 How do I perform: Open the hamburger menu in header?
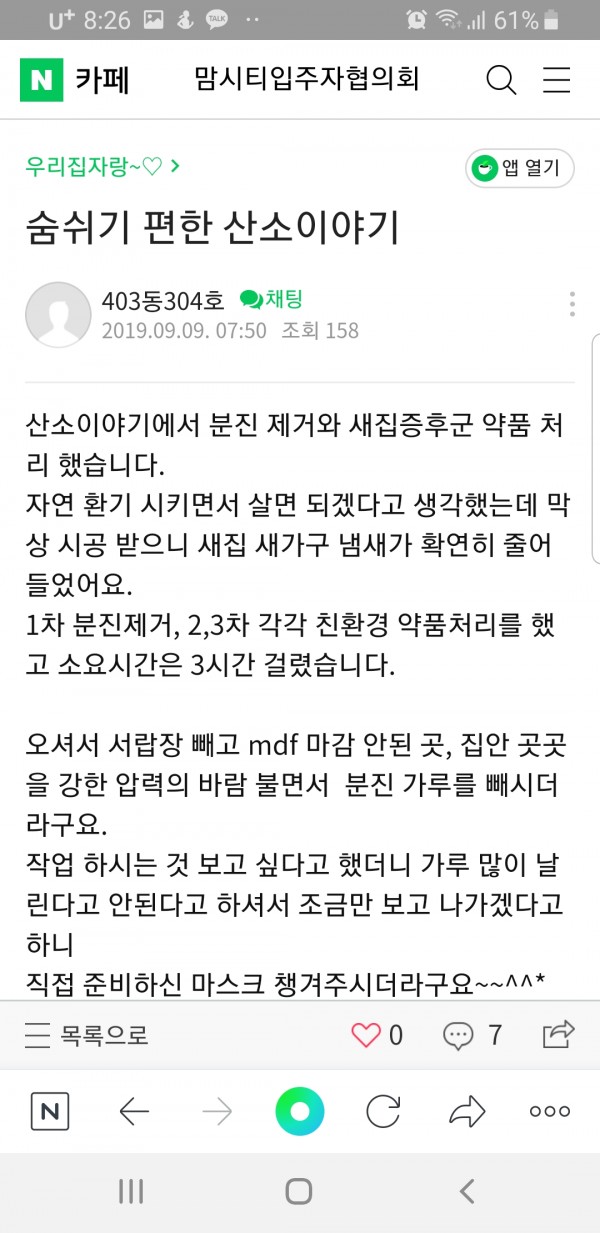coord(556,80)
